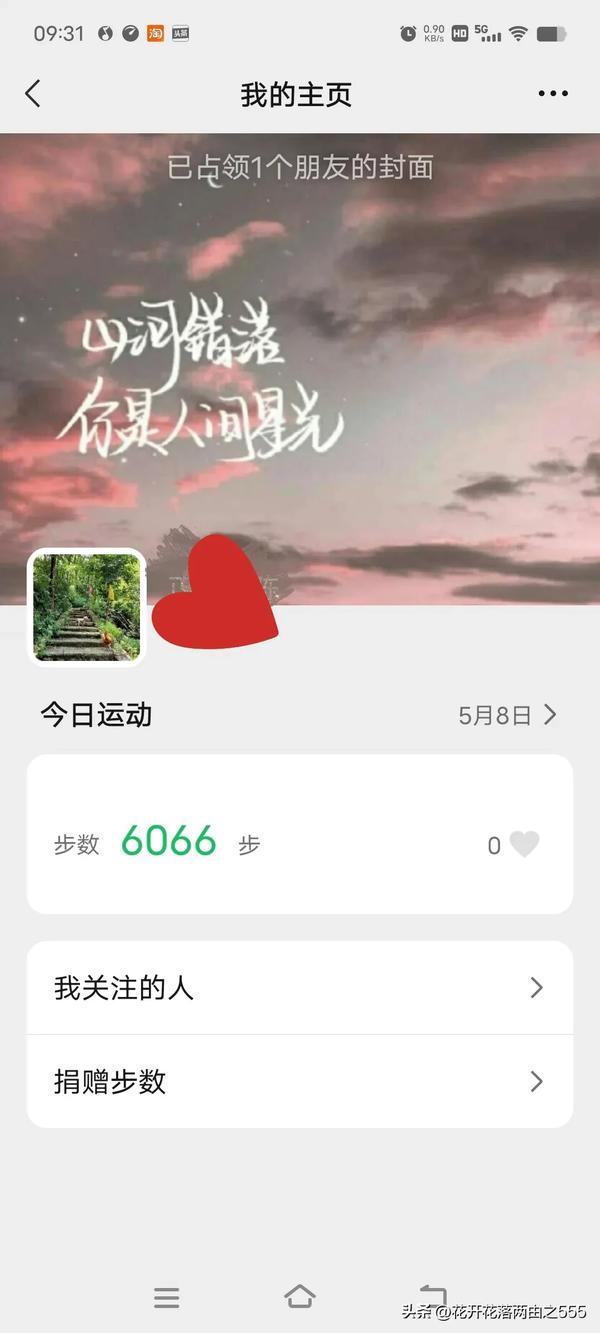Tap the profile avatar photo
Viewport: 600px width, 1333px height.
[86, 607]
